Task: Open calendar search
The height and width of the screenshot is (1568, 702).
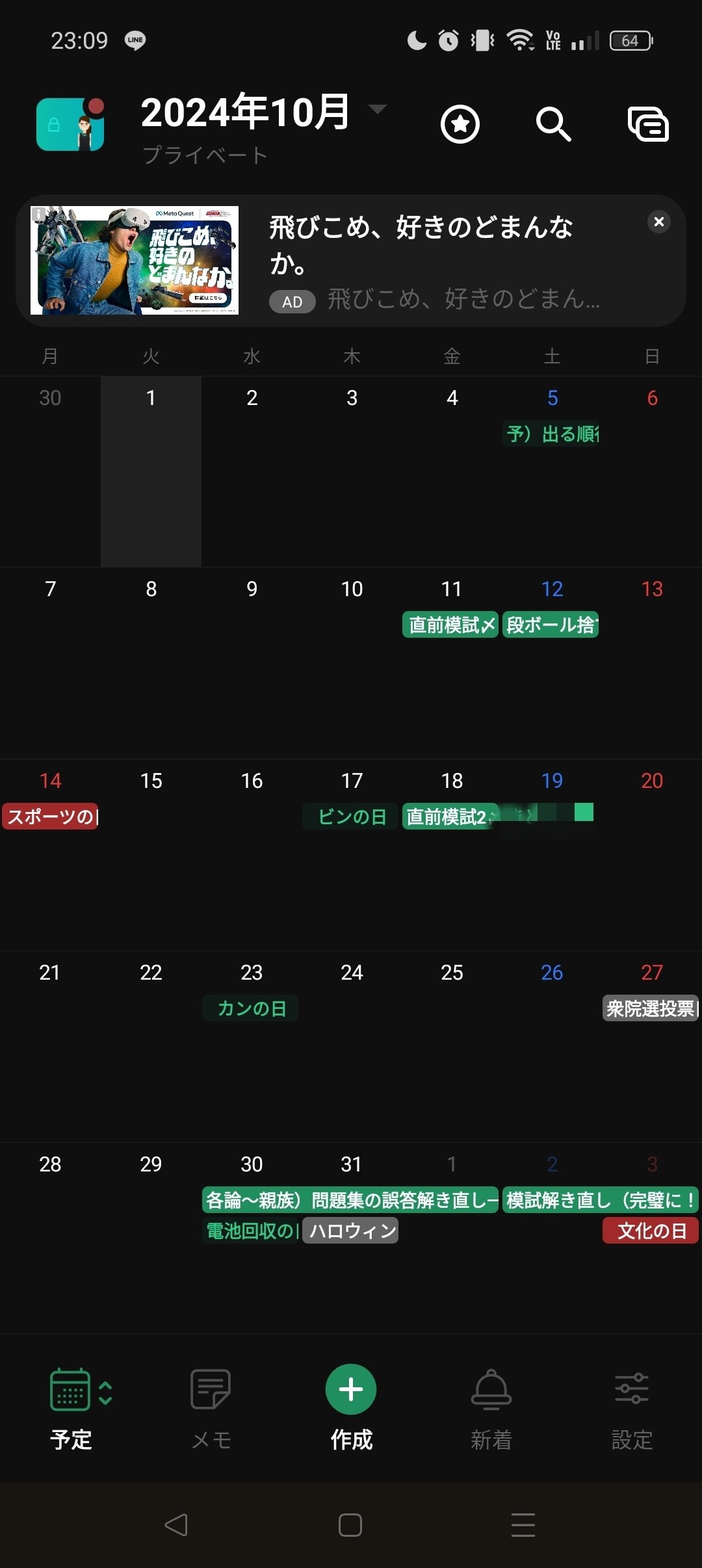Action: click(553, 124)
